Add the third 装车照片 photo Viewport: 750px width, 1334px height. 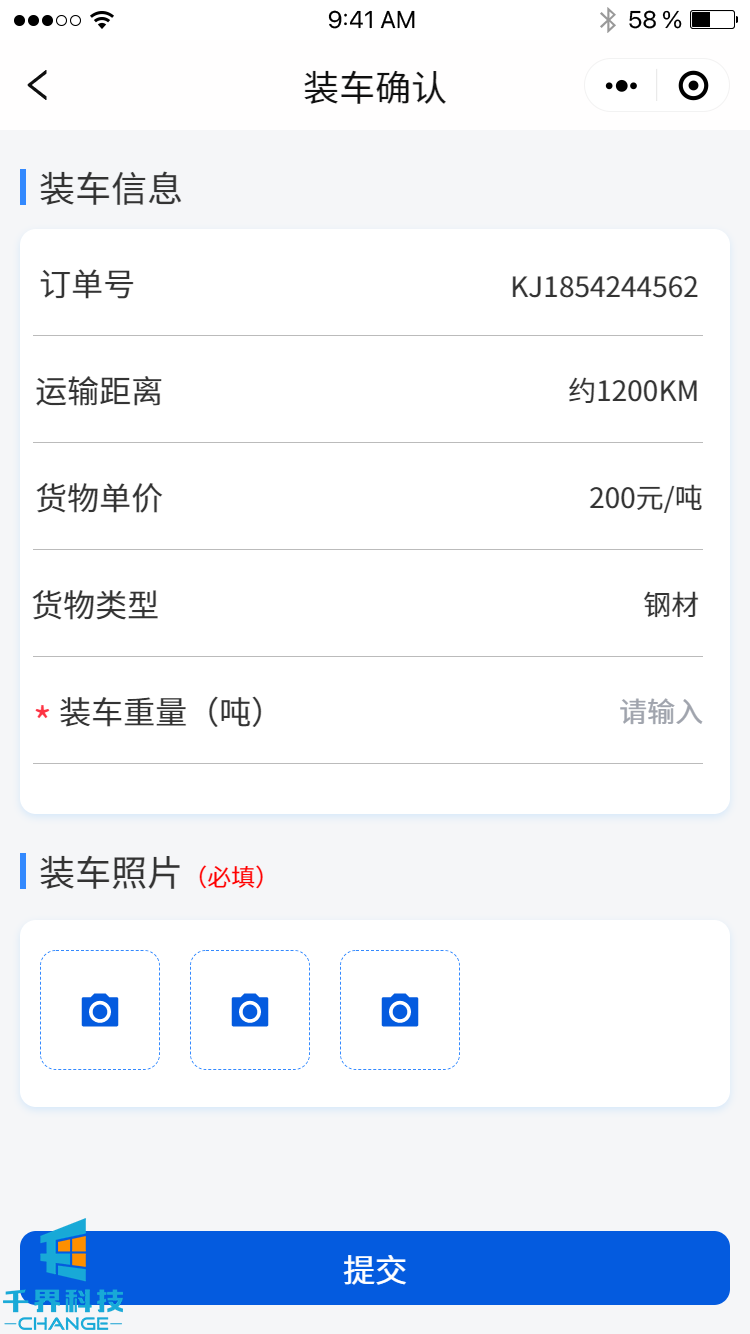pos(400,1010)
